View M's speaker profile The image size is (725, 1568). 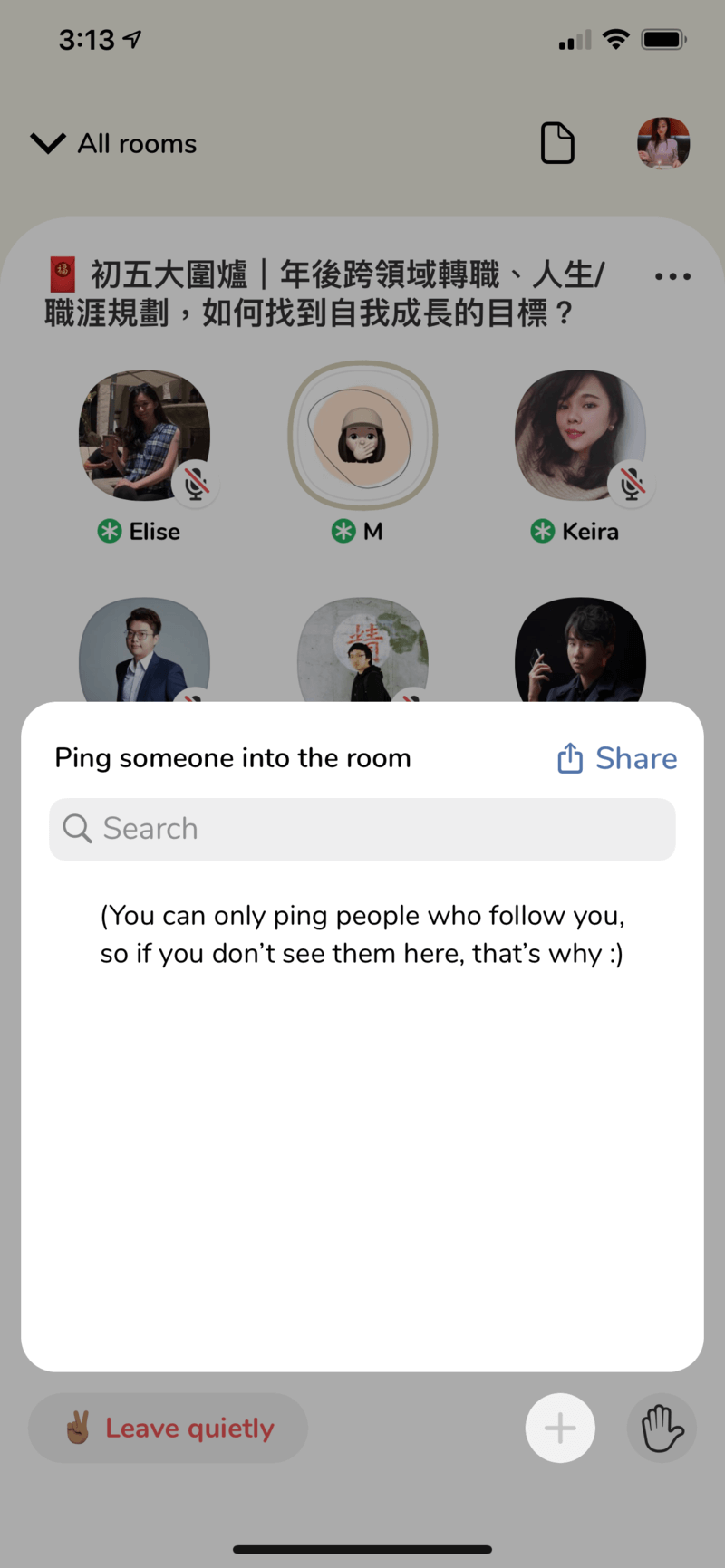pyautogui.click(x=362, y=436)
